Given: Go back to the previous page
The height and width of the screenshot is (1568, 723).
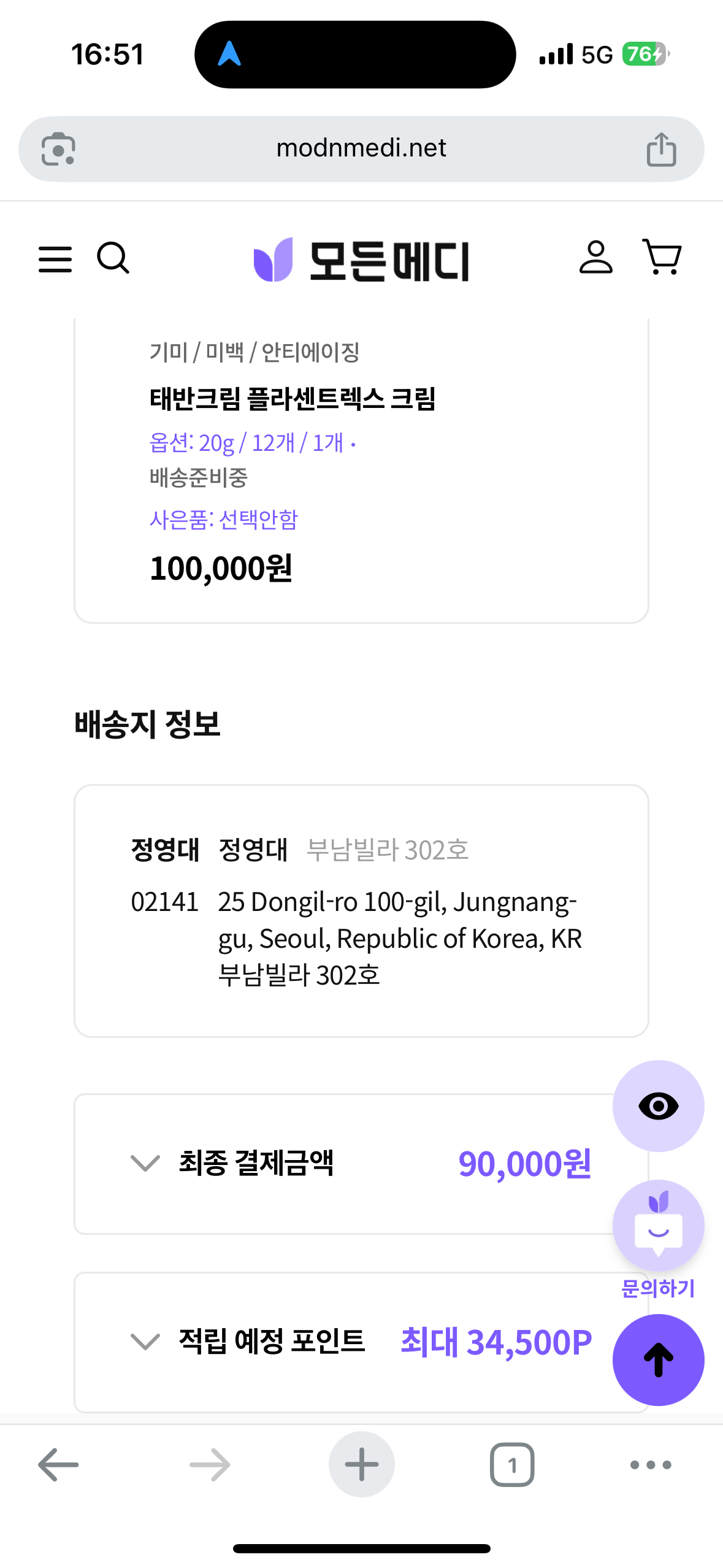Looking at the screenshot, I should click(58, 1464).
